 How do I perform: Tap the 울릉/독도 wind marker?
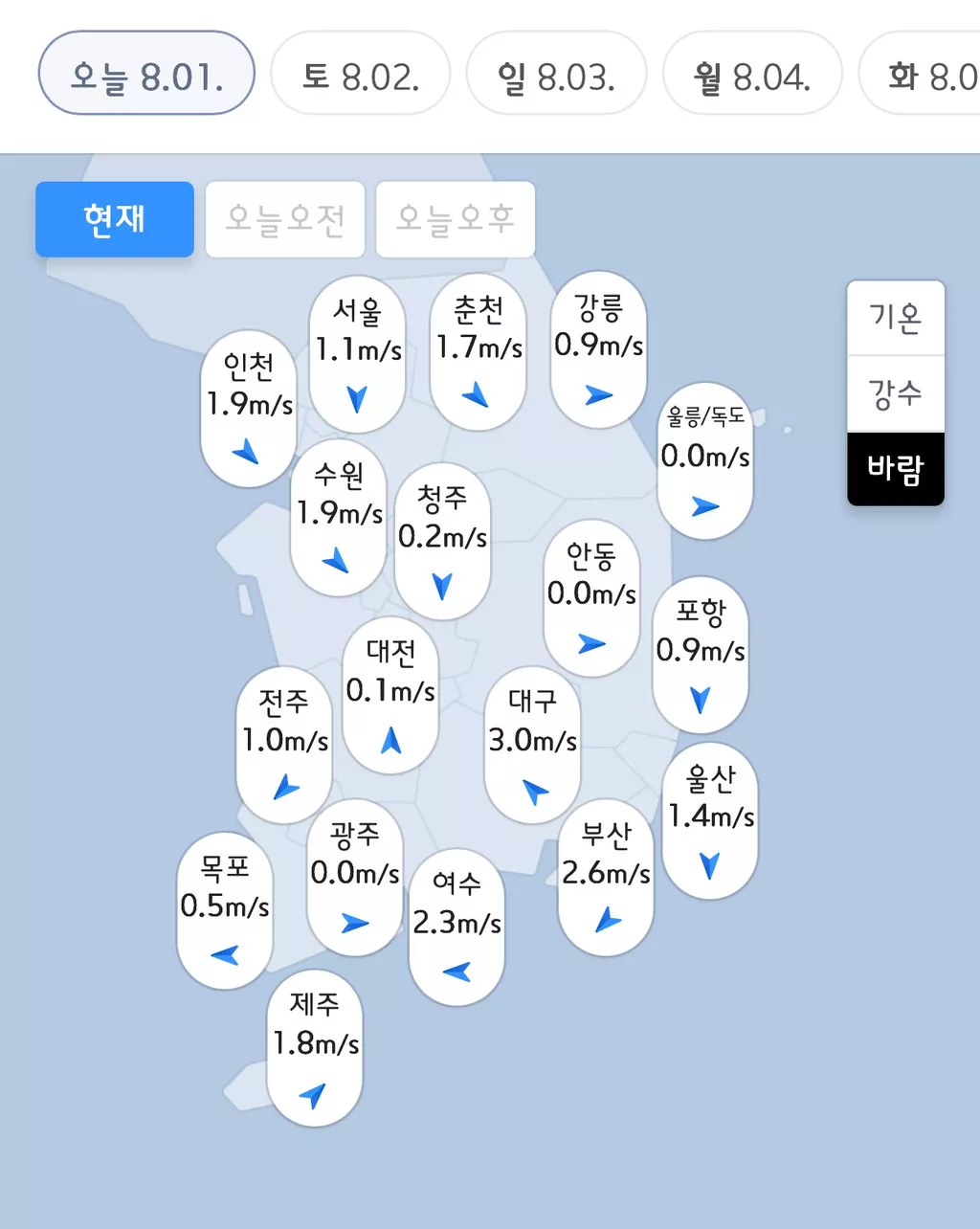704,460
